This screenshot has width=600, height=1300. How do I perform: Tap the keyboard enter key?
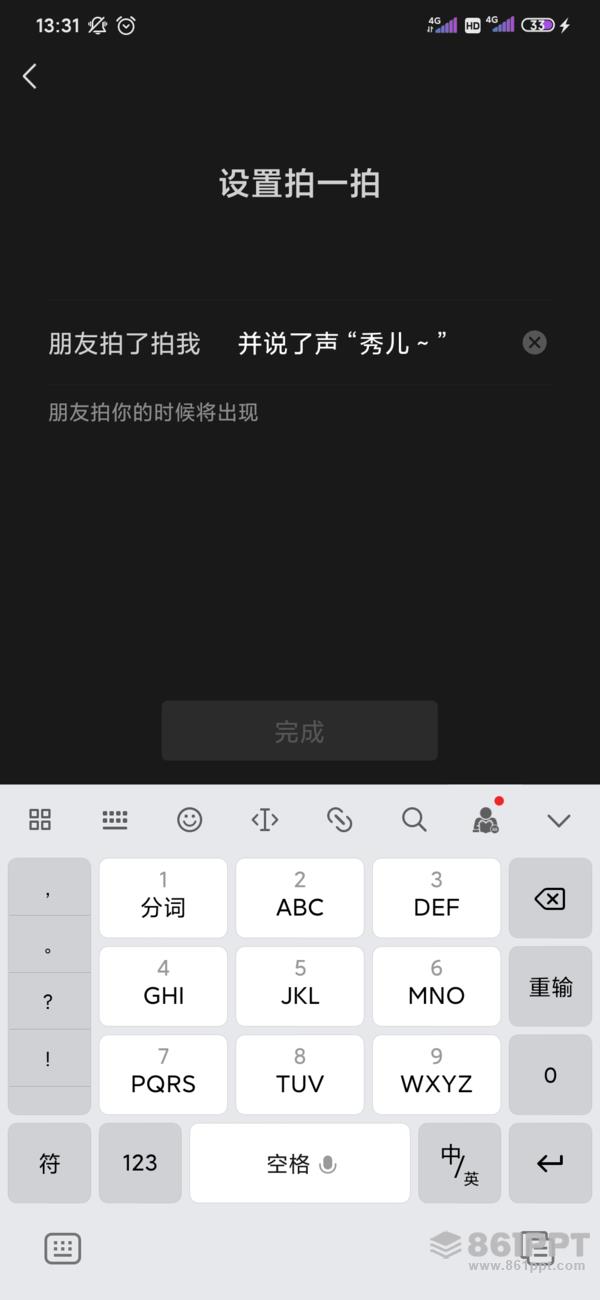550,1163
